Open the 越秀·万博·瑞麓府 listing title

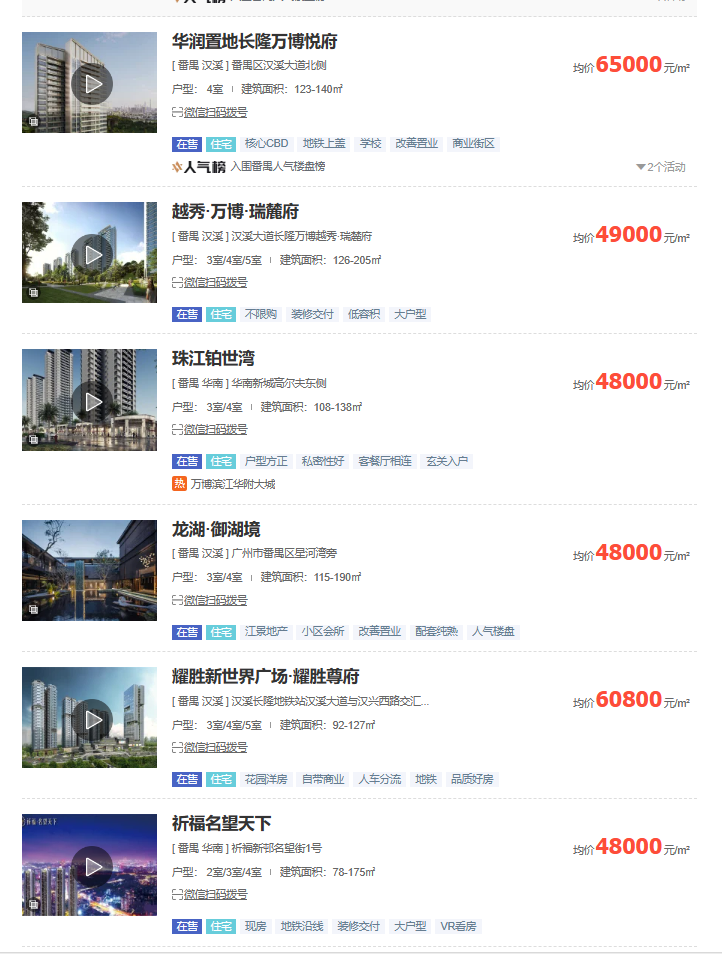click(235, 212)
